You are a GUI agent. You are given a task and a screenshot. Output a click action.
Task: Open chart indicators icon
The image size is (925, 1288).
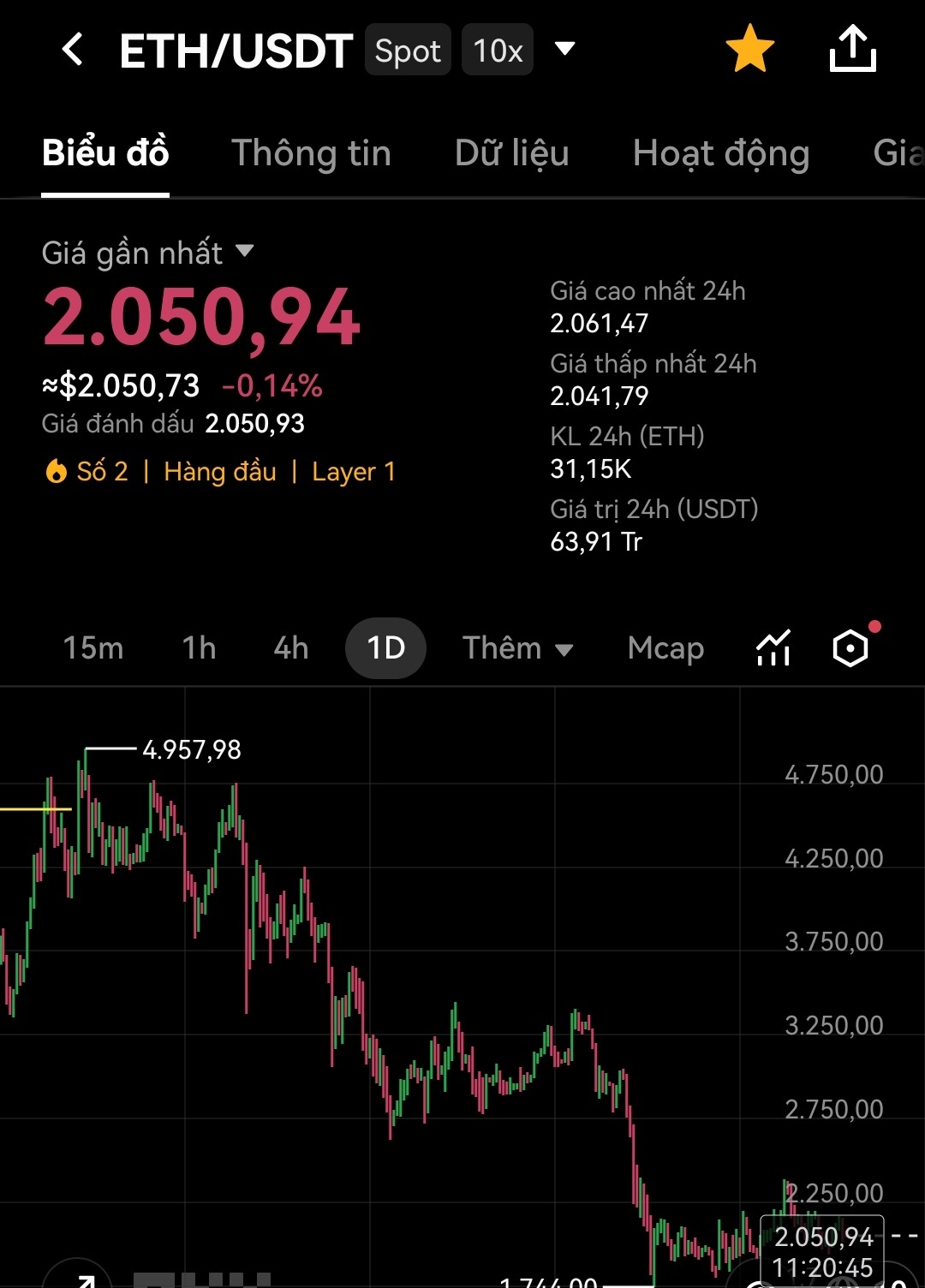click(773, 648)
